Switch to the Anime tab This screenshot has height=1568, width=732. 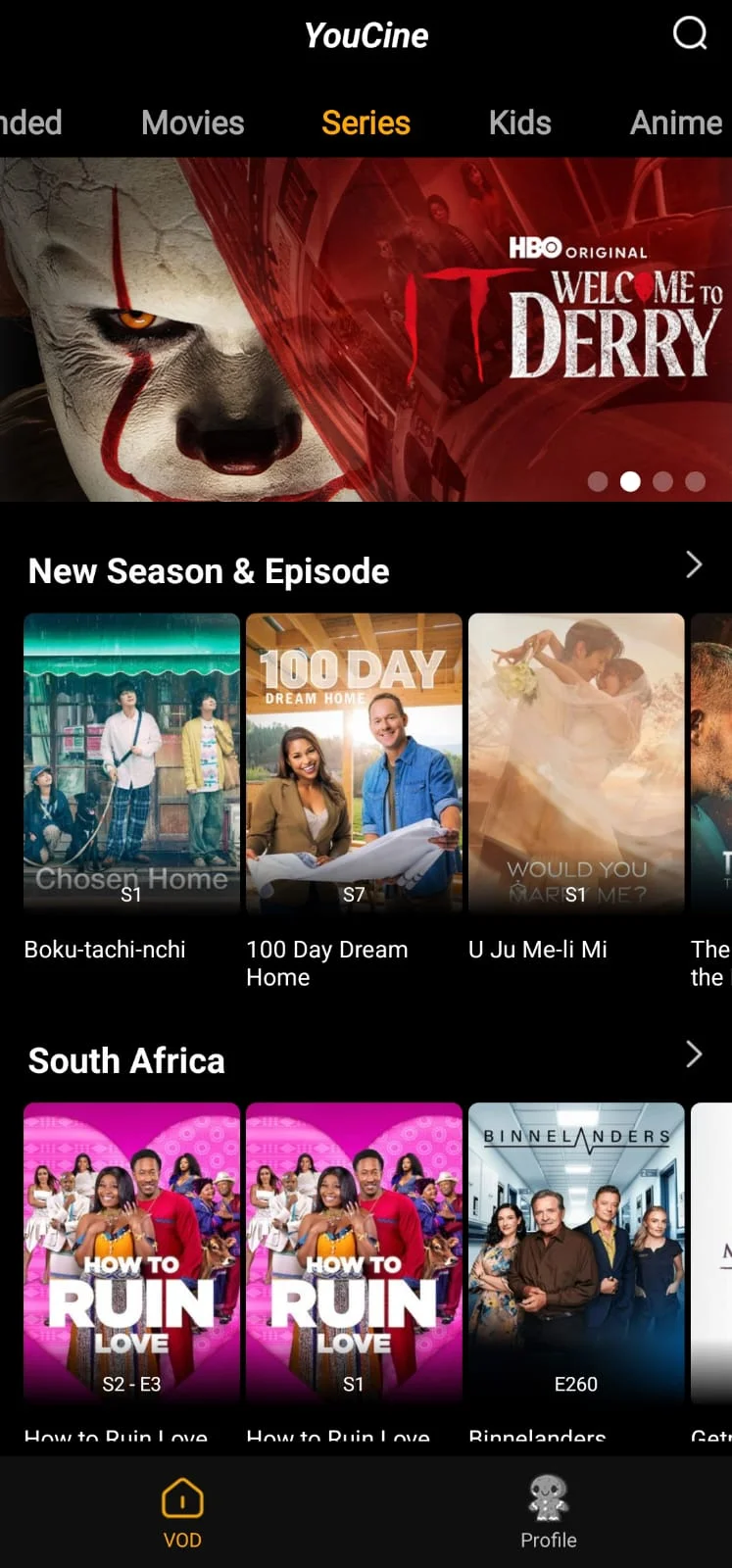tap(676, 123)
